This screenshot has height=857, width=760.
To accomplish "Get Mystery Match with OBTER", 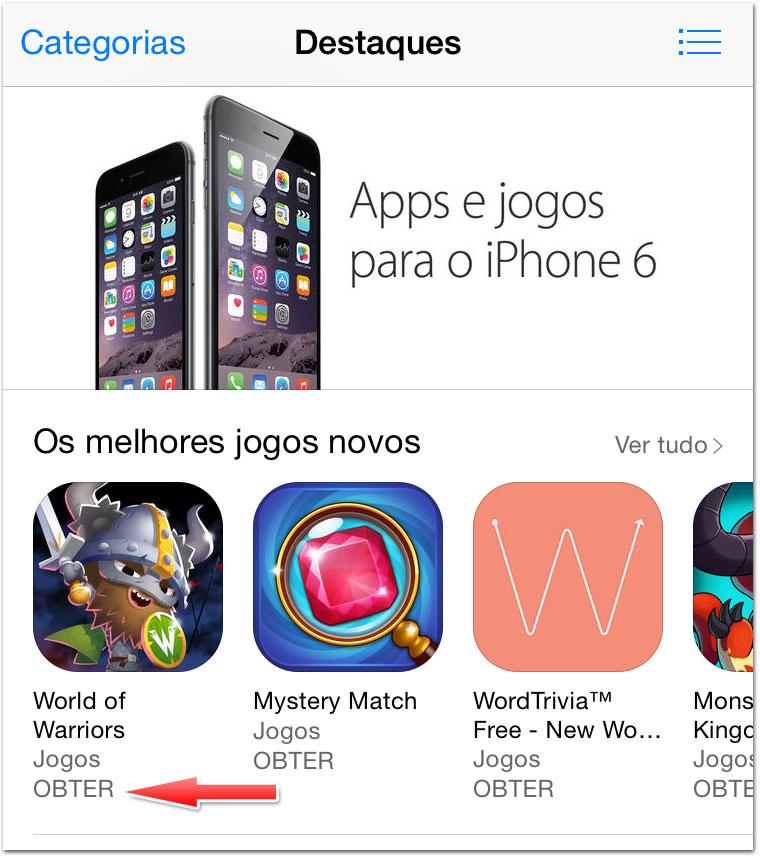I will [x=294, y=760].
